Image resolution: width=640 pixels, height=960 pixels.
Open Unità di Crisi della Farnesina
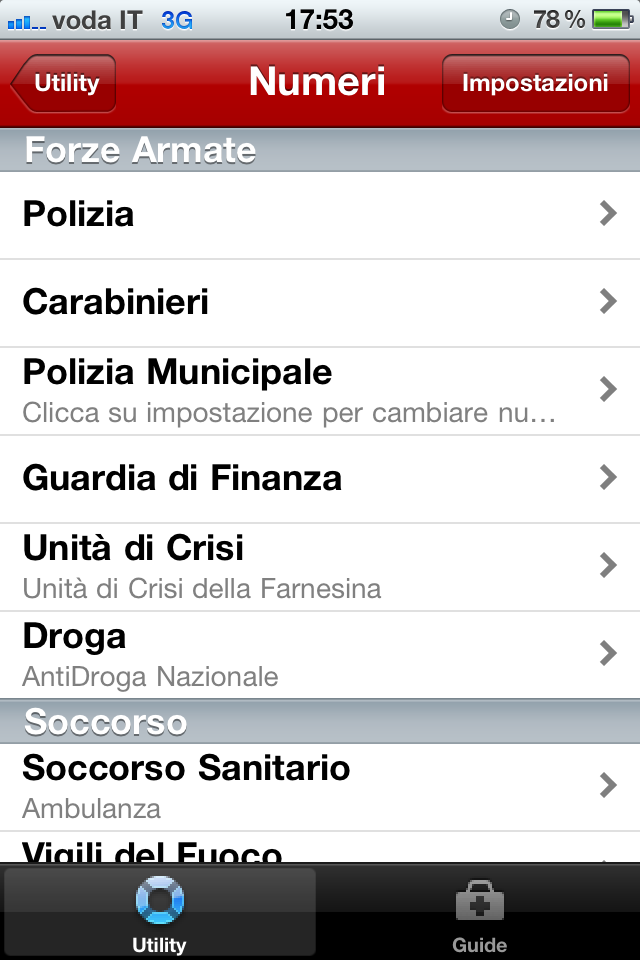pos(320,566)
